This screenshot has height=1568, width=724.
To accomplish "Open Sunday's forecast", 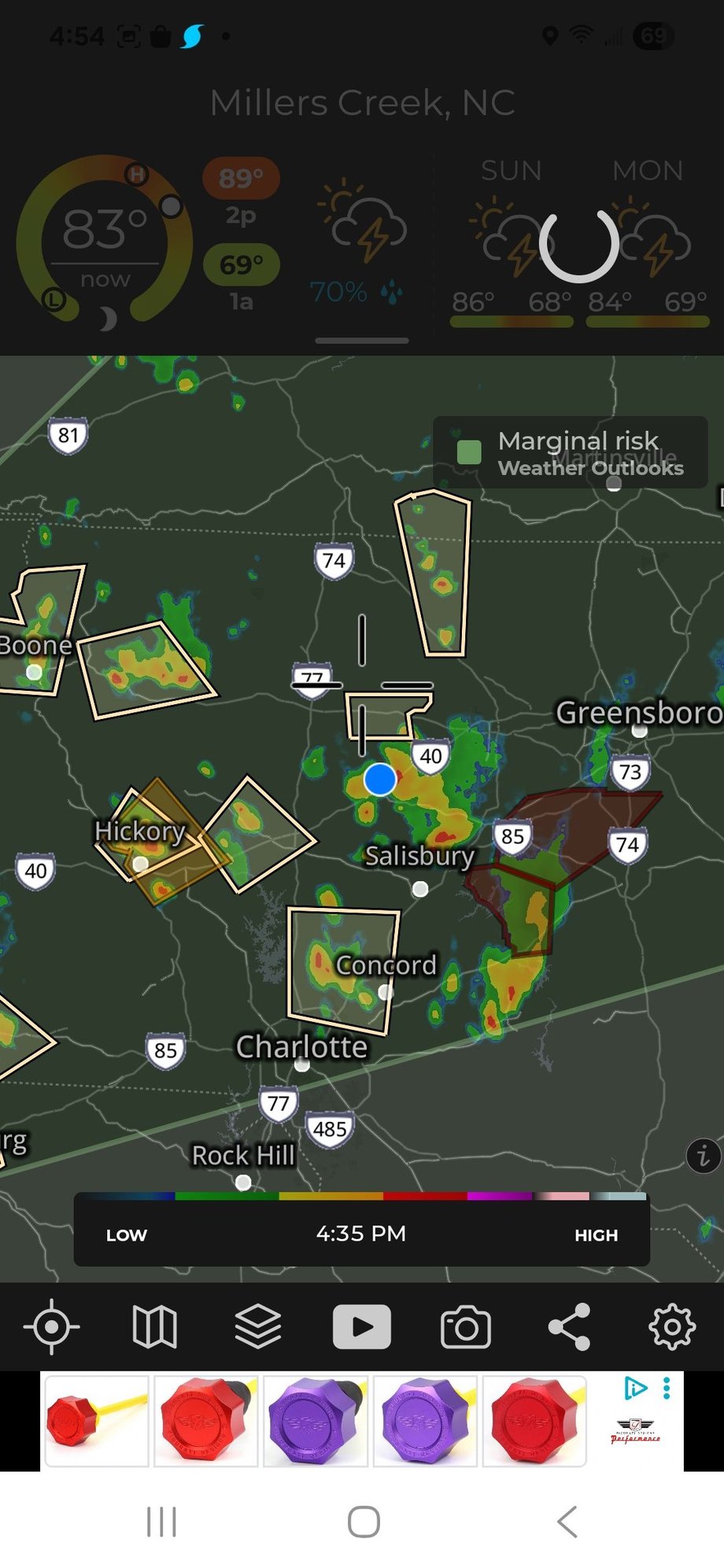I will pyautogui.click(x=511, y=244).
